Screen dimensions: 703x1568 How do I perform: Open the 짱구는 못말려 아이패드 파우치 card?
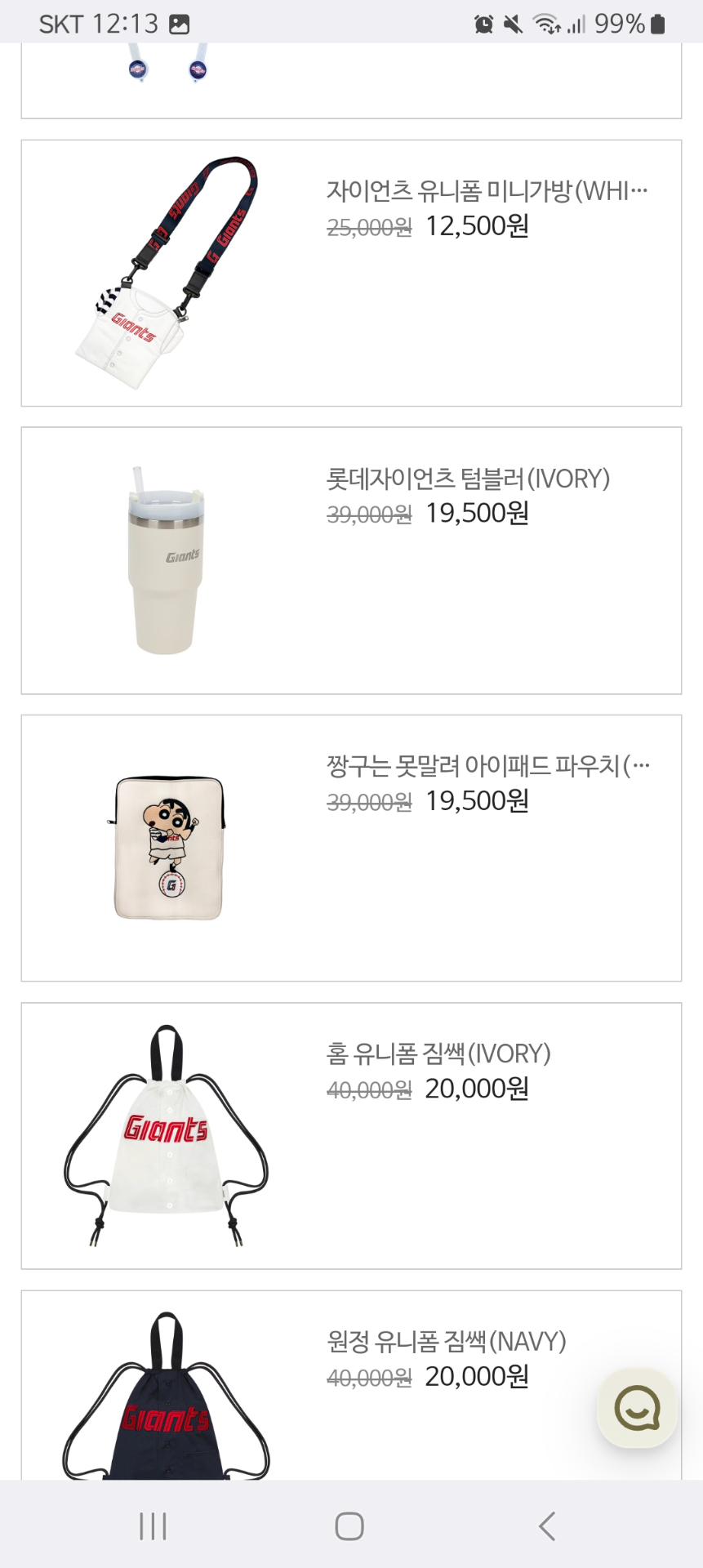pos(351,848)
